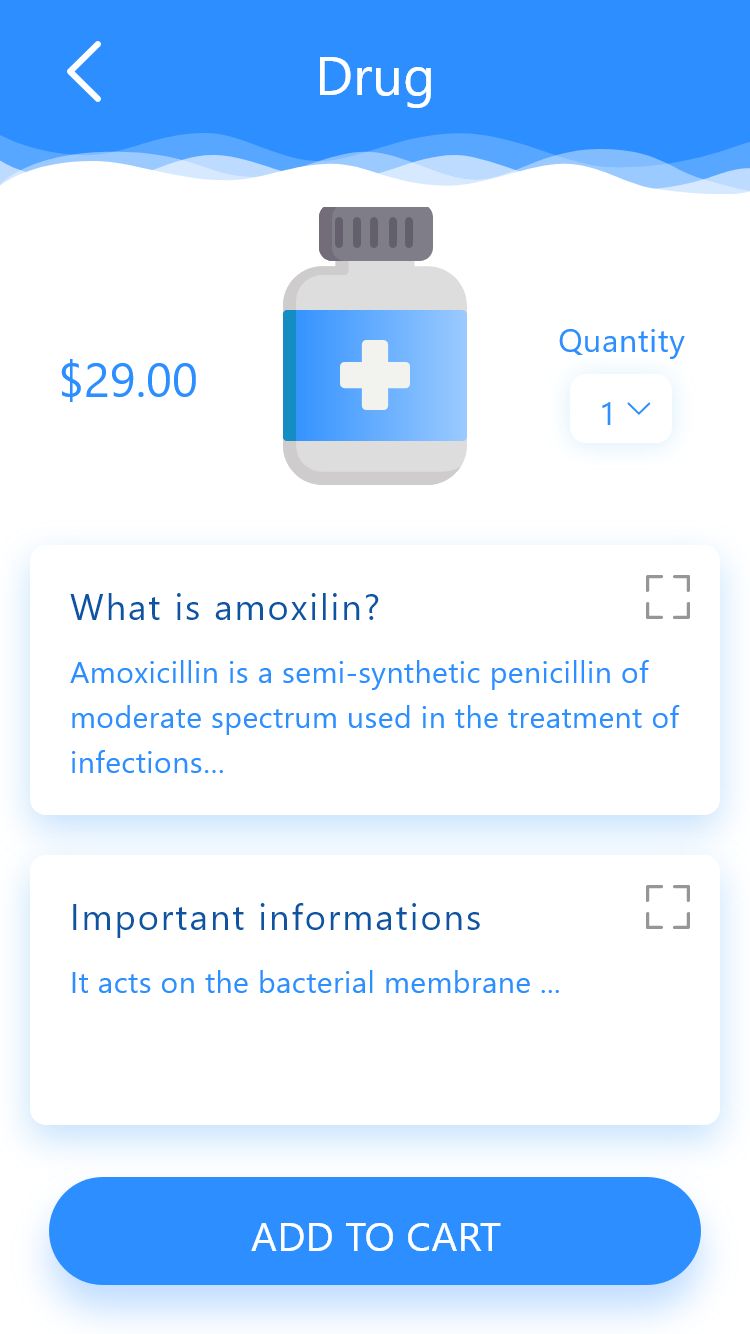Expand the 'Important informations' card
The image size is (750, 1334).
[667, 907]
